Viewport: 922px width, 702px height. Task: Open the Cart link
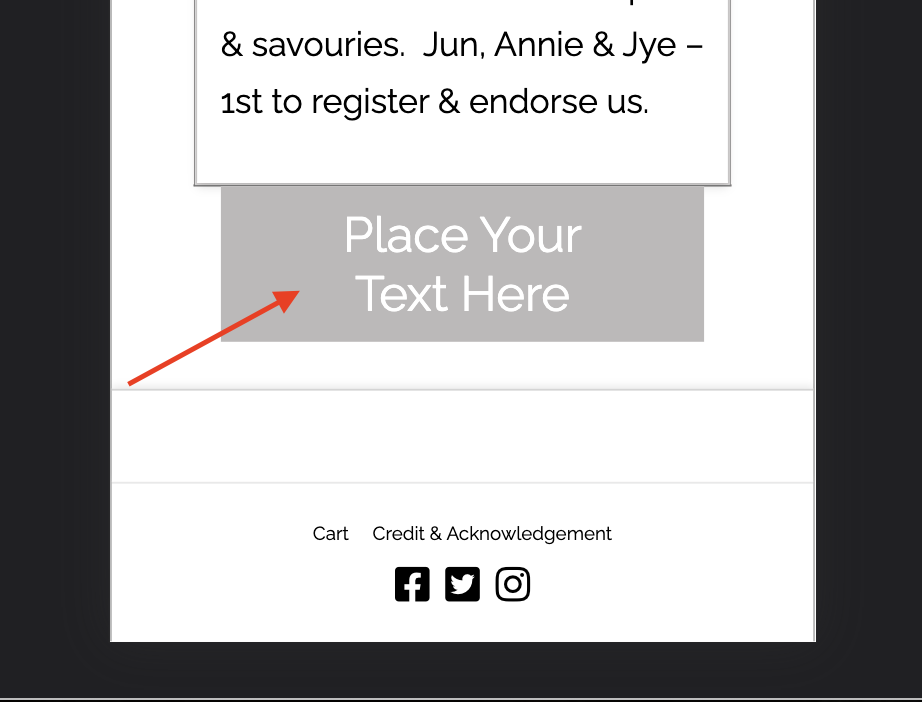coord(330,534)
